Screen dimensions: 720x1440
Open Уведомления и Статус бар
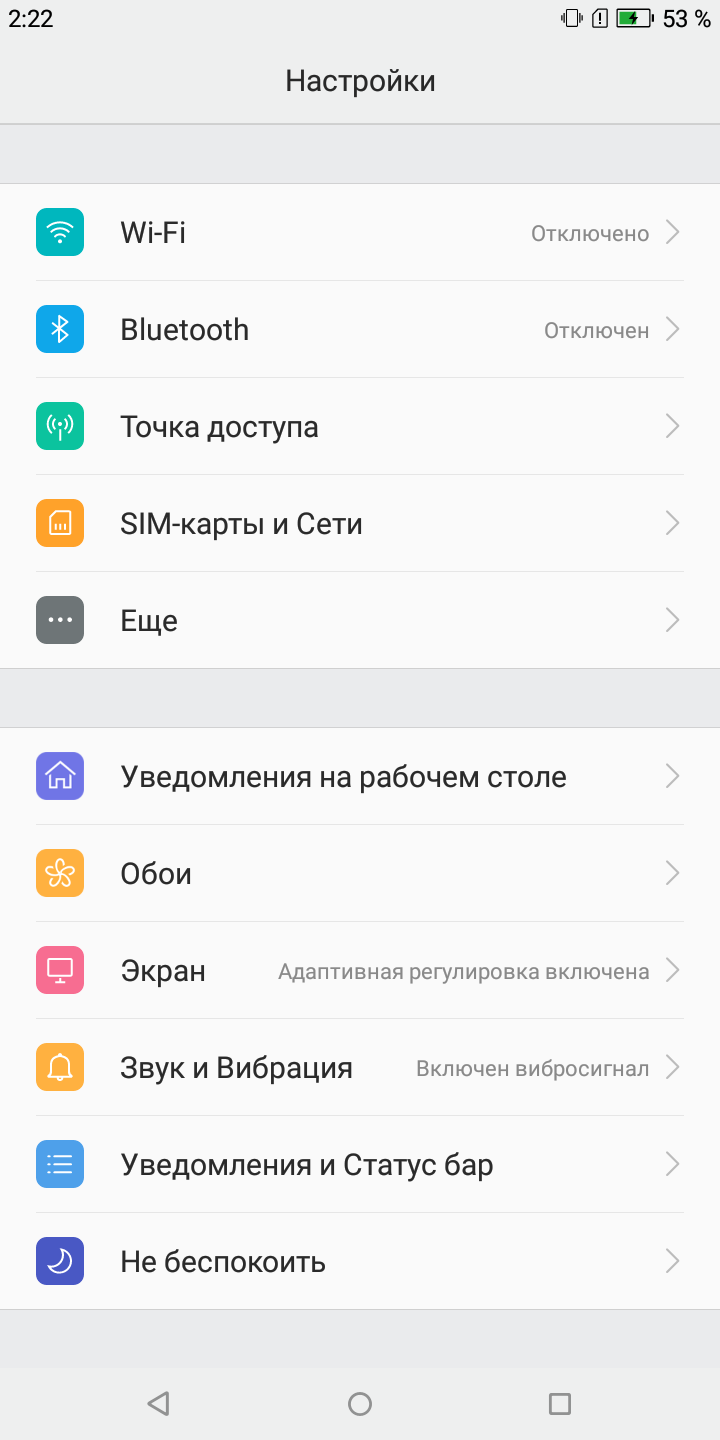pos(360,1165)
